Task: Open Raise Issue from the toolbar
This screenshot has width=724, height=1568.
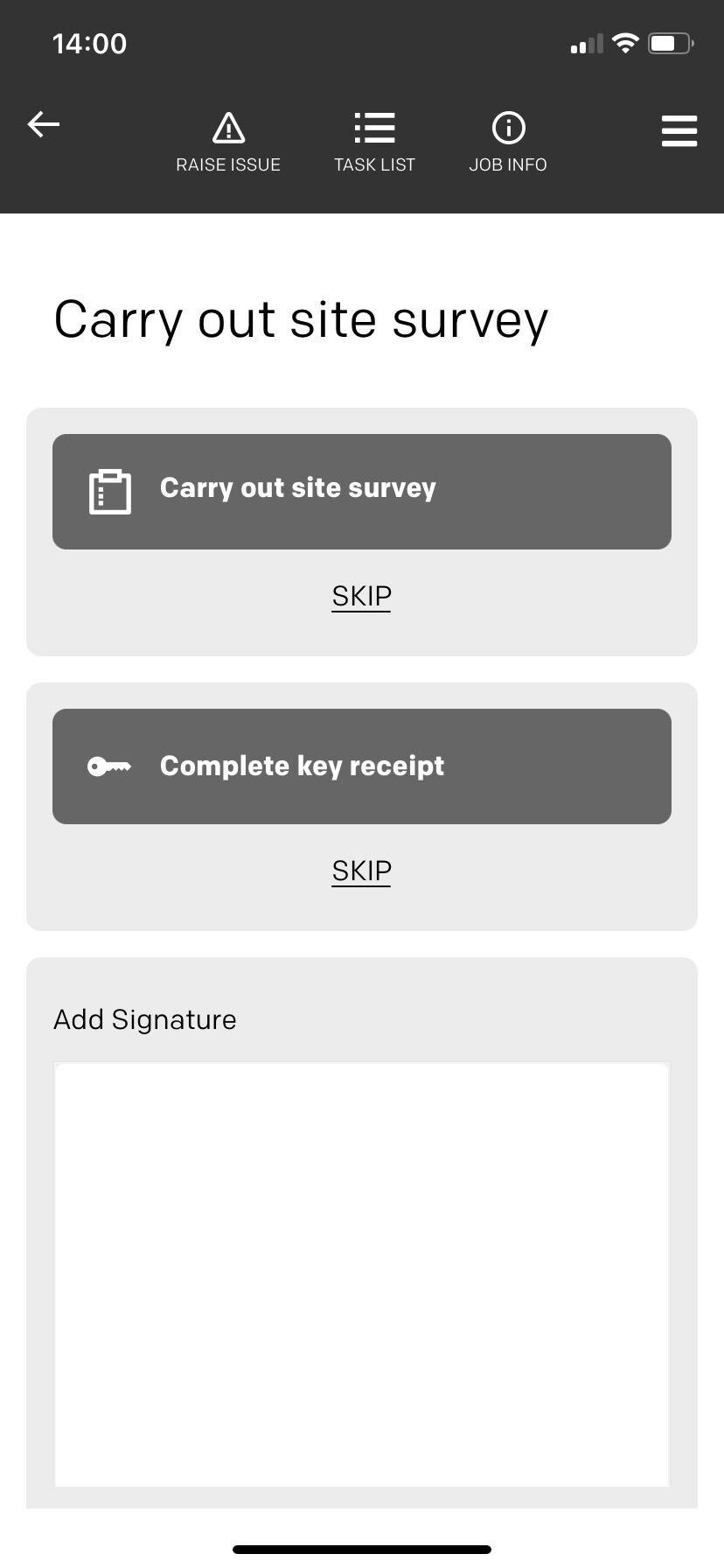Action: (x=228, y=143)
